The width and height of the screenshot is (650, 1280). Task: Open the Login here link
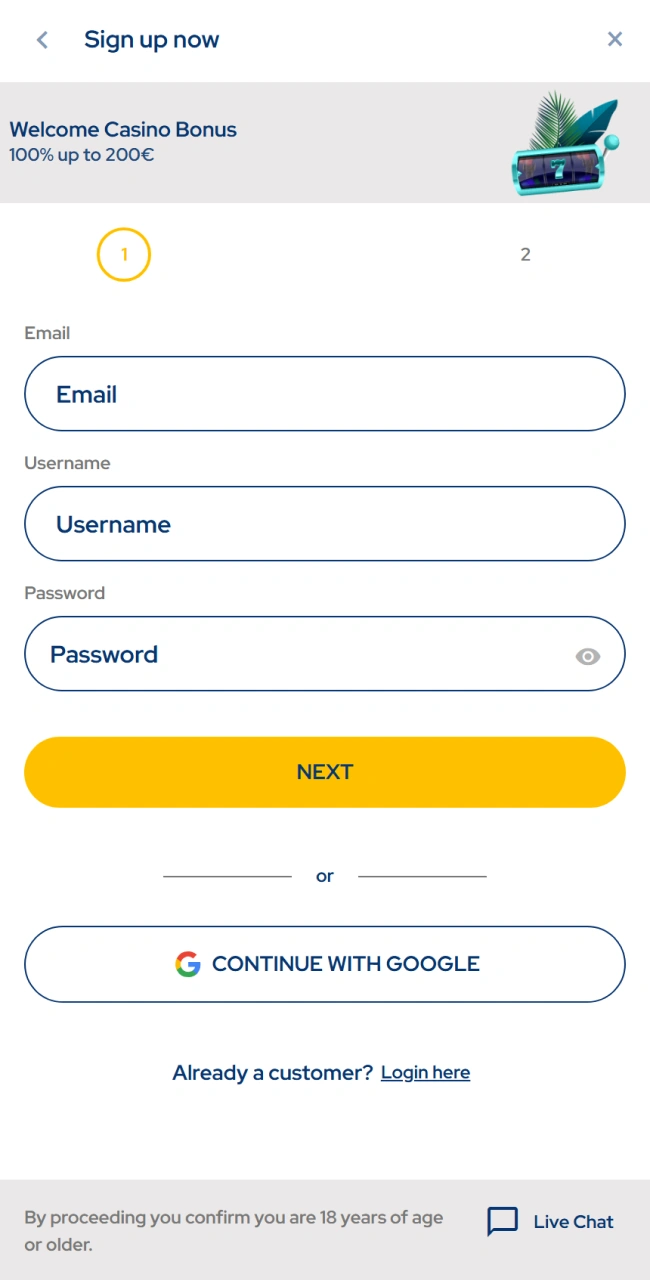[425, 1073]
